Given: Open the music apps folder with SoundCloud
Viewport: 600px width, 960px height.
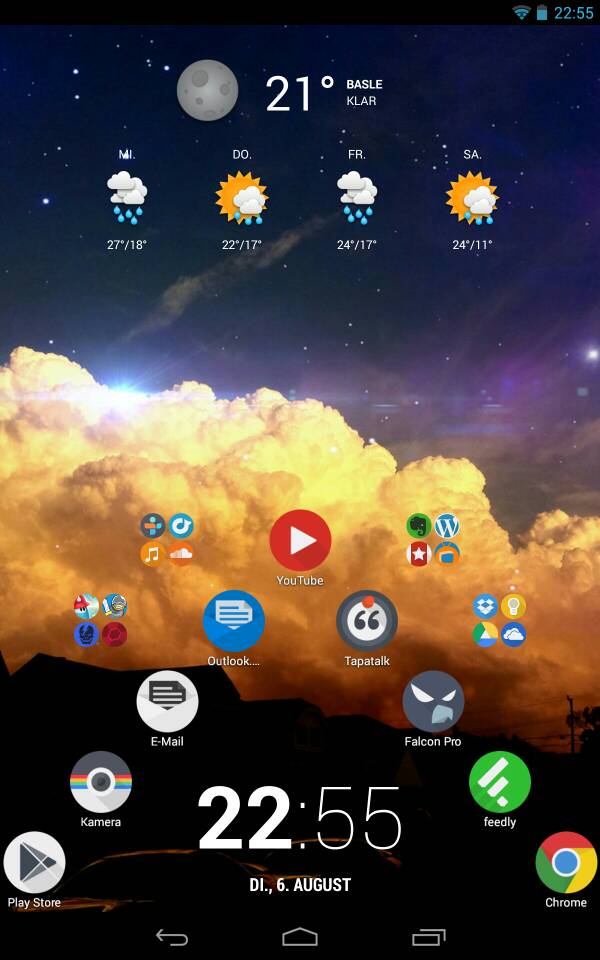Looking at the screenshot, I should point(167,539).
